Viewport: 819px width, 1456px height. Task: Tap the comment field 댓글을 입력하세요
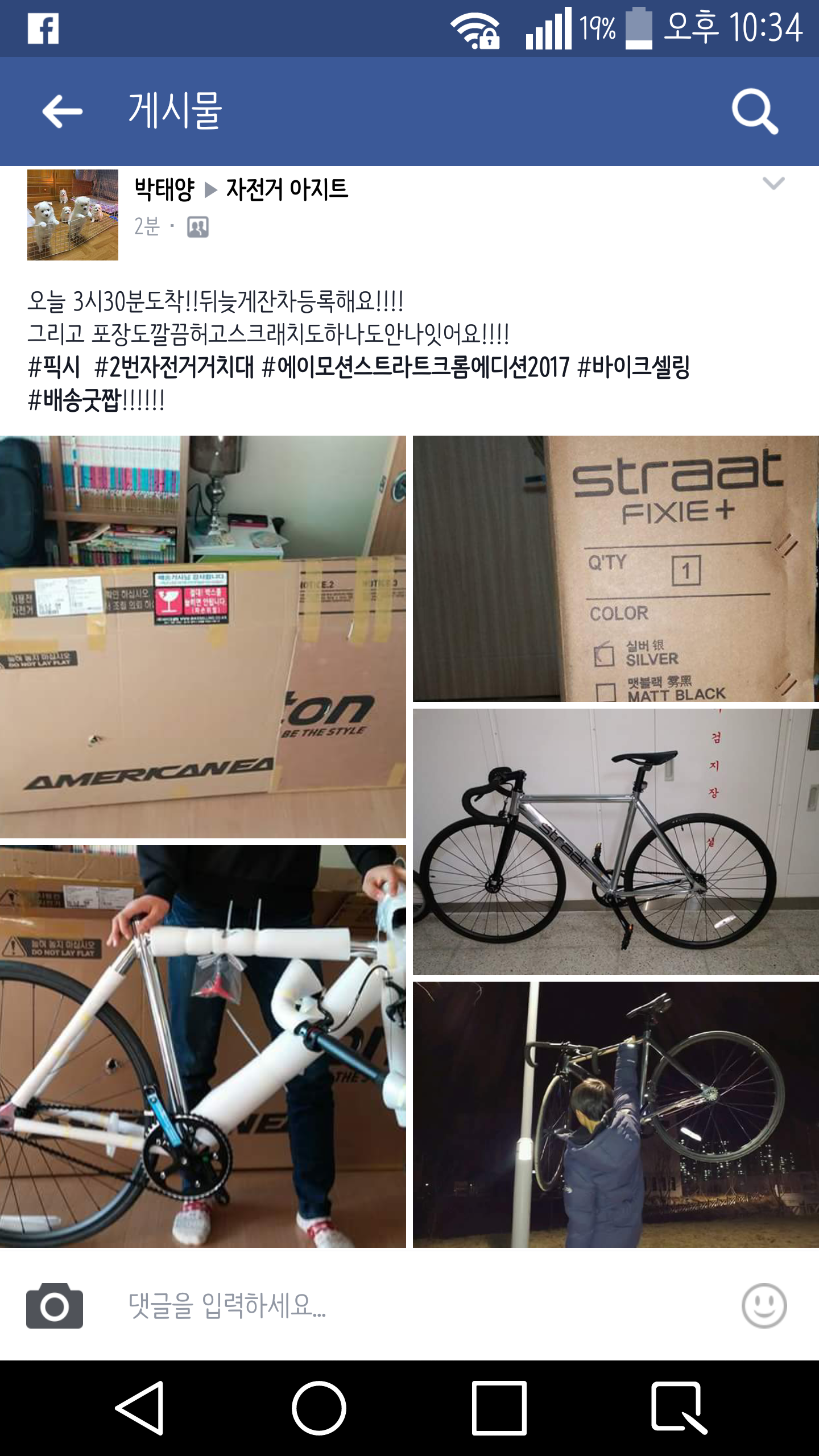398,1306
